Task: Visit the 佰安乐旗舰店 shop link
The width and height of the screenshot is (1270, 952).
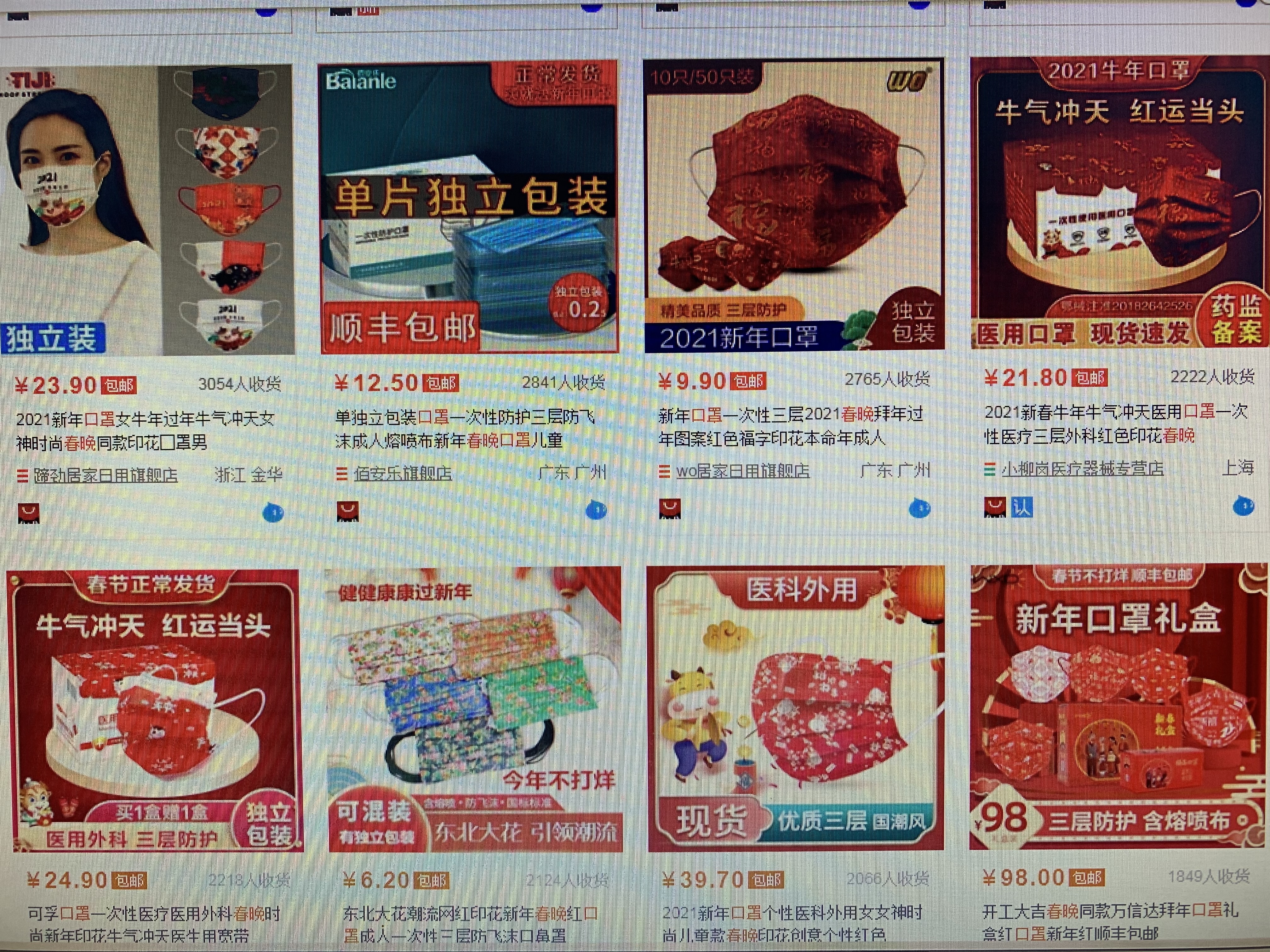Action: click(x=403, y=473)
